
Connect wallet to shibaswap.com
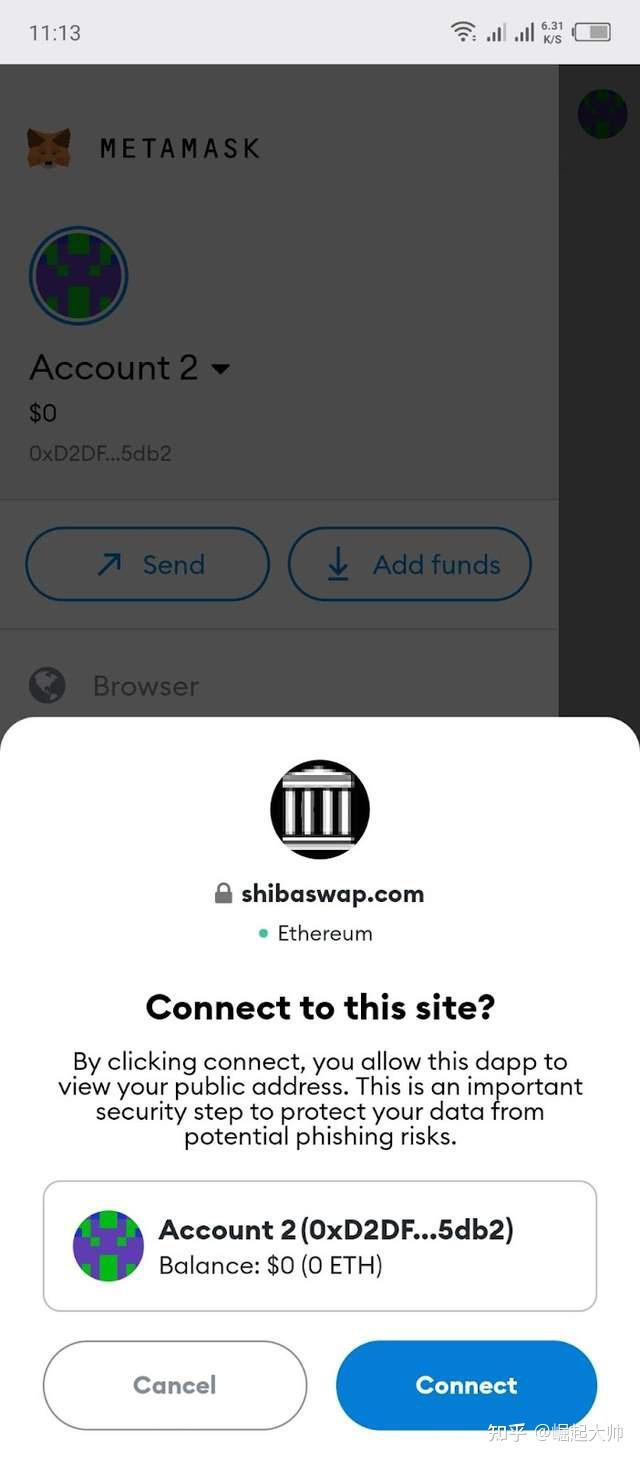(466, 1385)
